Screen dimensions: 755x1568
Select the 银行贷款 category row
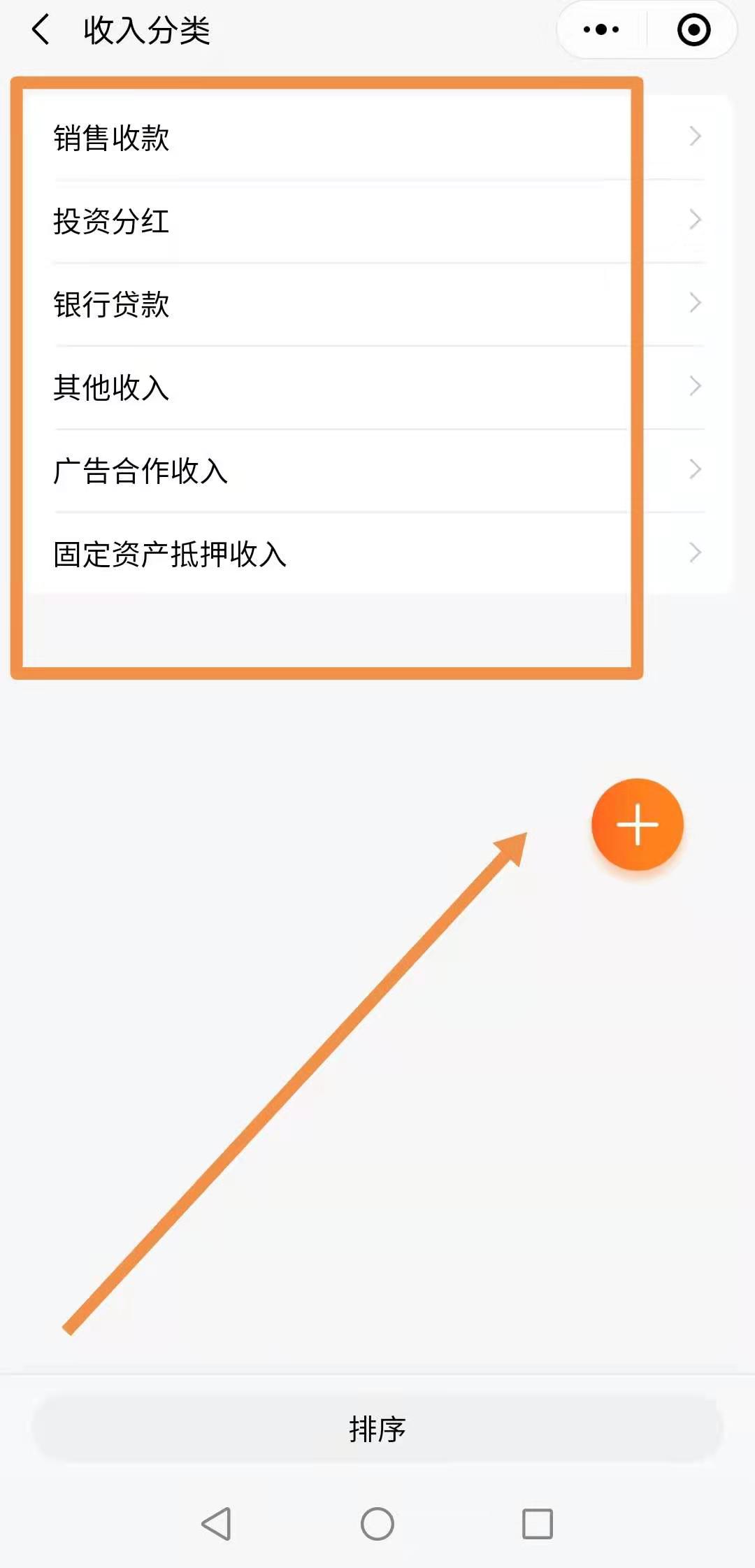click(x=377, y=304)
